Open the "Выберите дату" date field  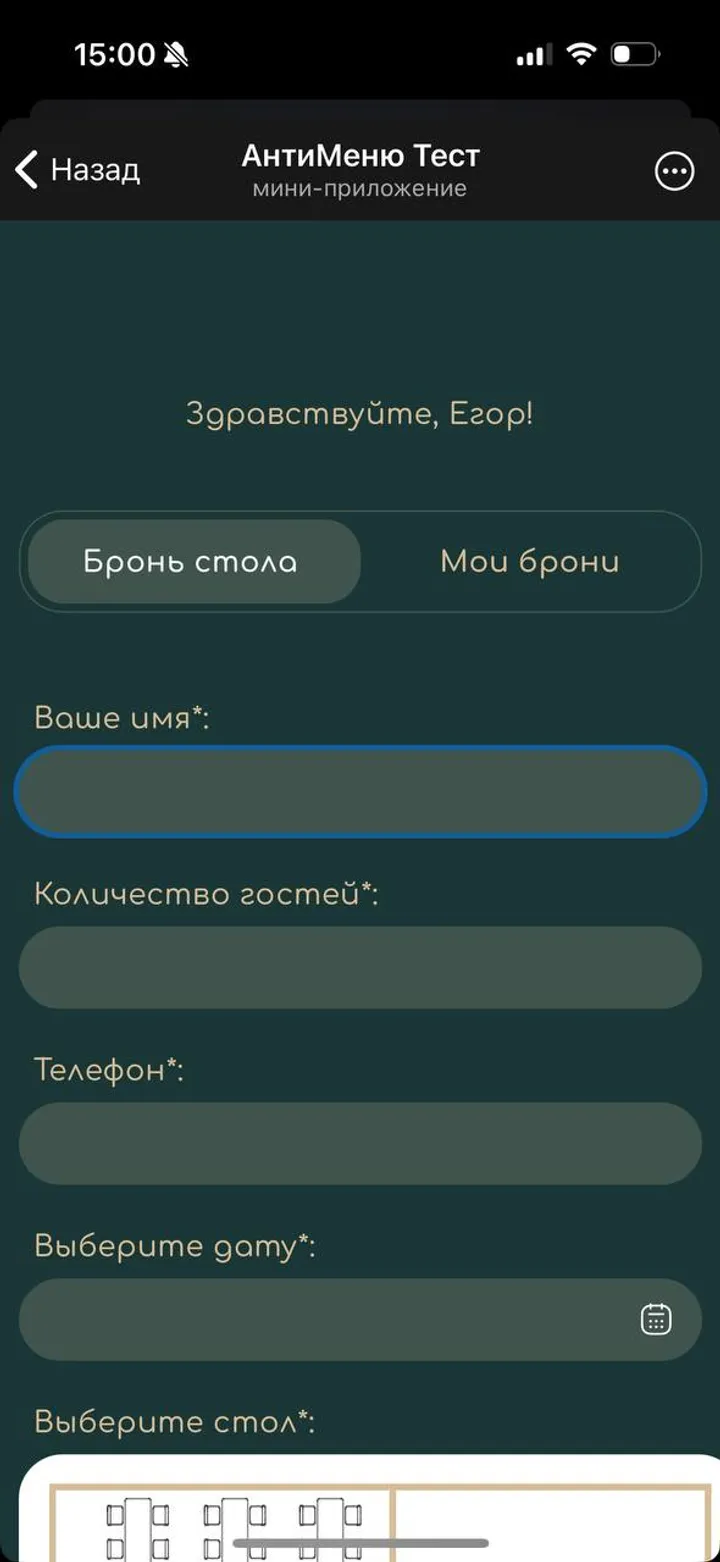tap(300, 1319)
